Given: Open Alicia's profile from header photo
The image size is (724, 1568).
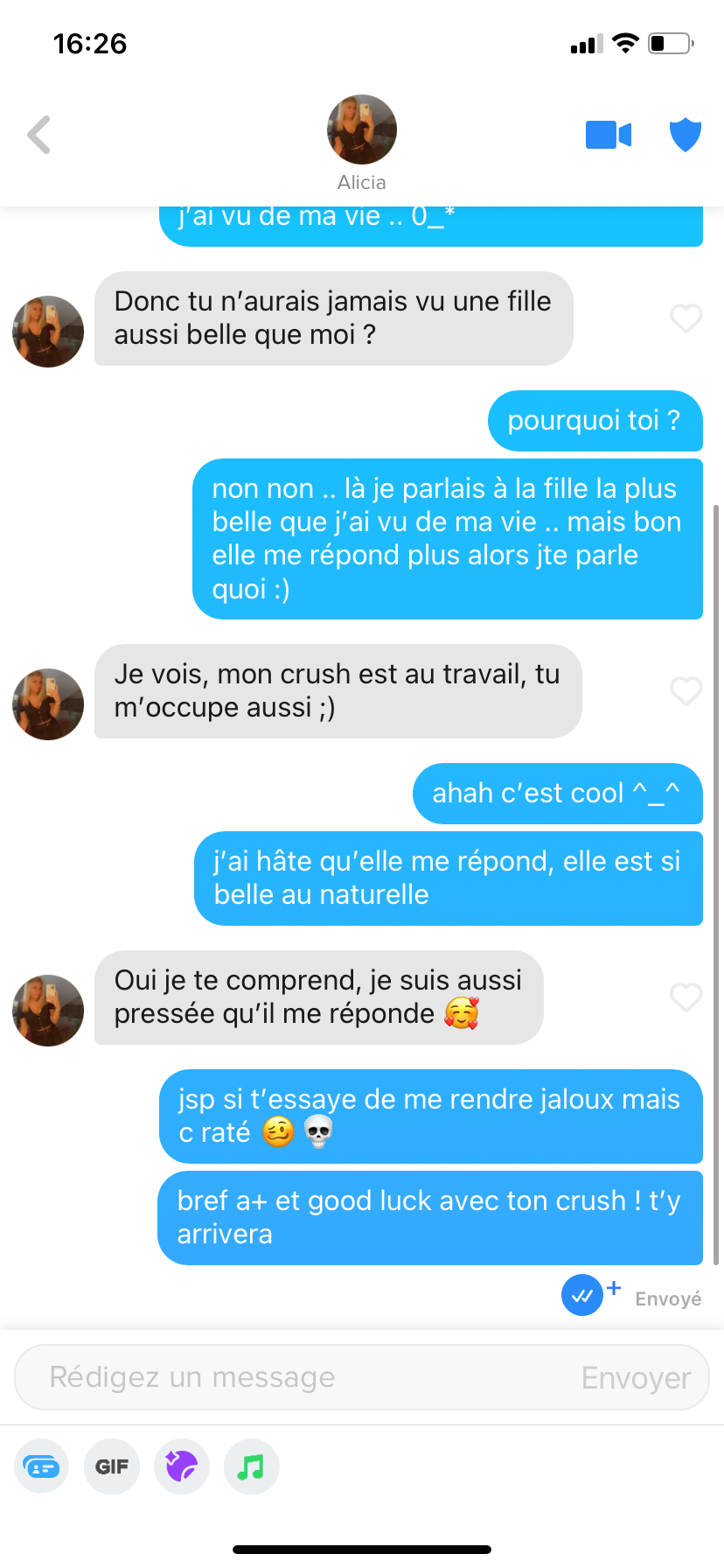Looking at the screenshot, I should pos(362,129).
